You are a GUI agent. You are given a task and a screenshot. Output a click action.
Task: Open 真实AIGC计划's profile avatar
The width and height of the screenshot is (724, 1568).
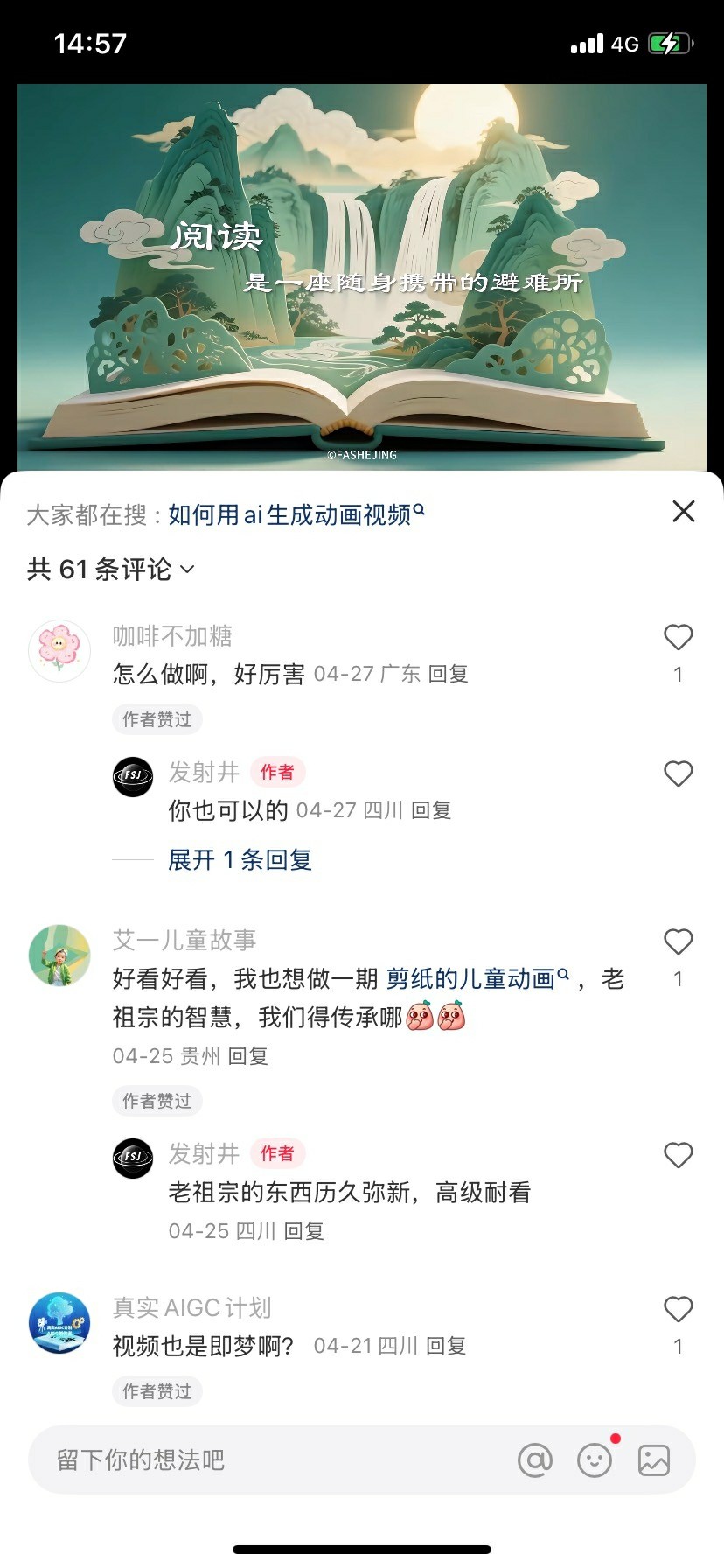[x=59, y=1323]
